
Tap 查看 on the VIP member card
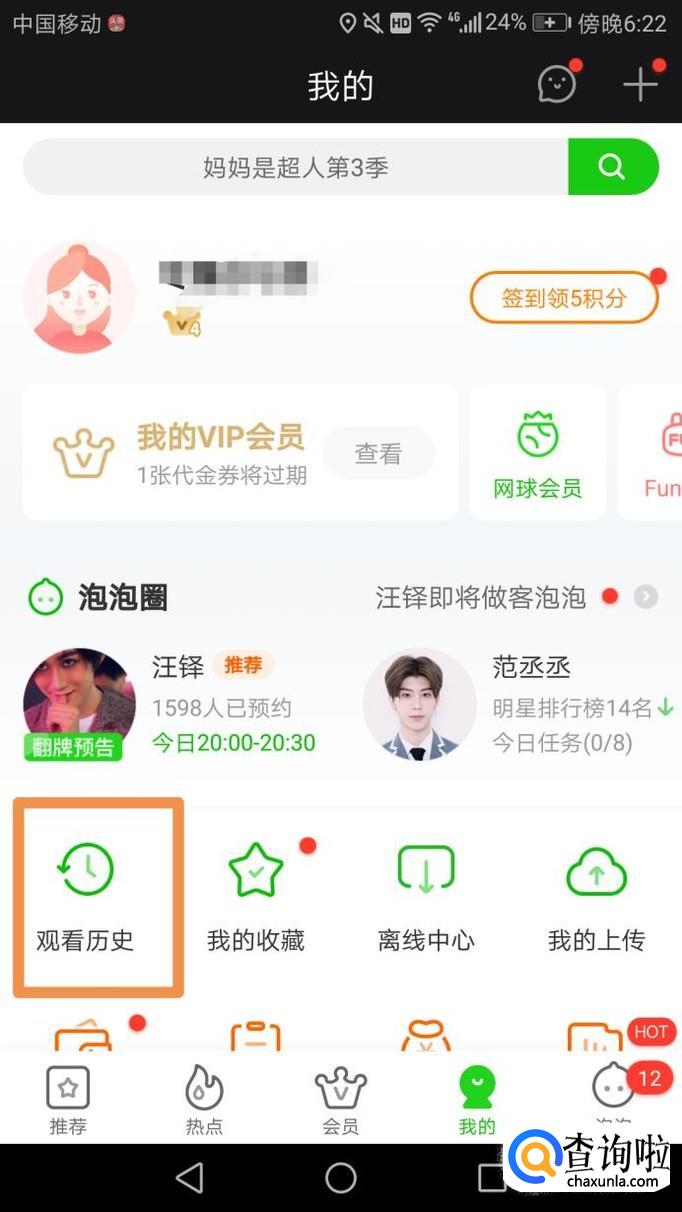(x=378, y=453)
